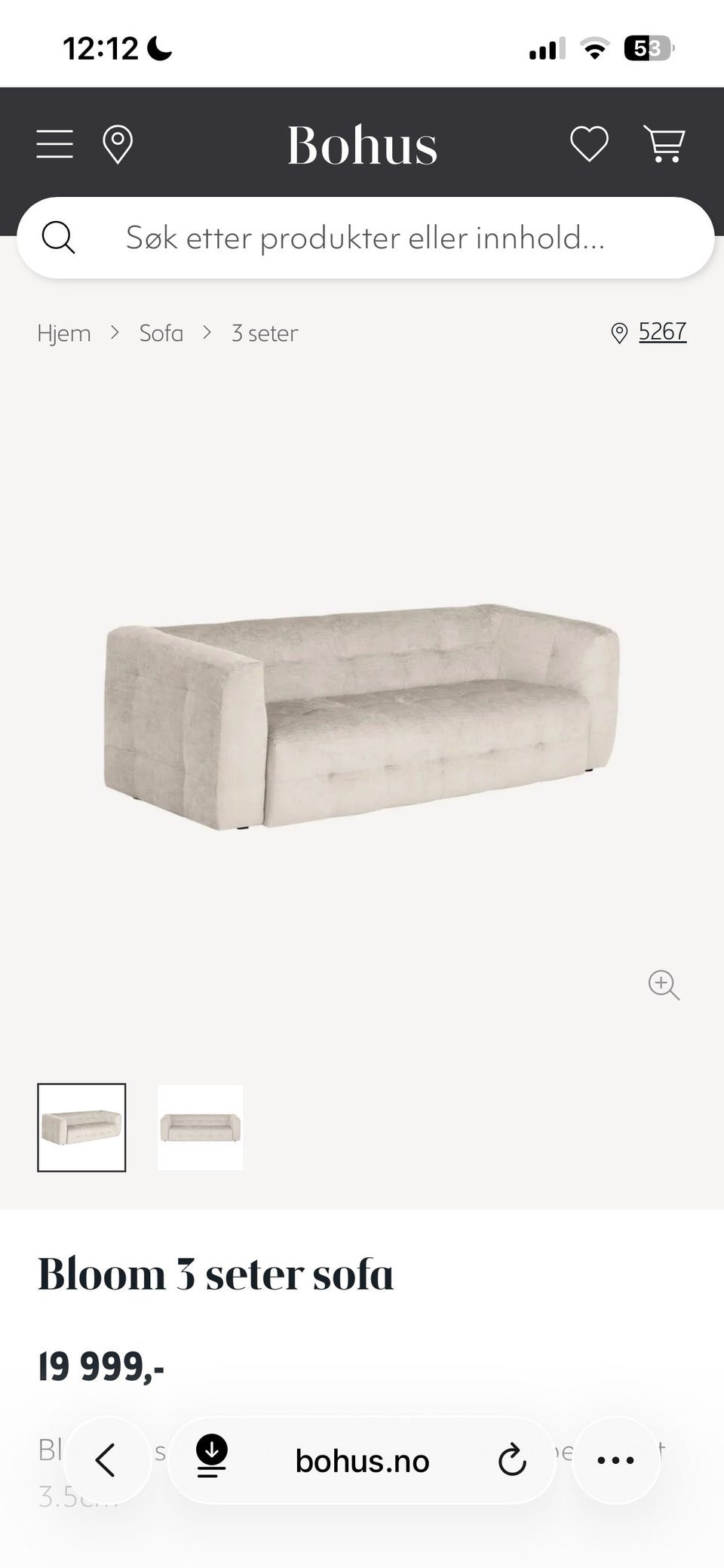Screen dimensions: 724x1568
Task: Go to the Bohus home logo
Action: click(362, 145)
